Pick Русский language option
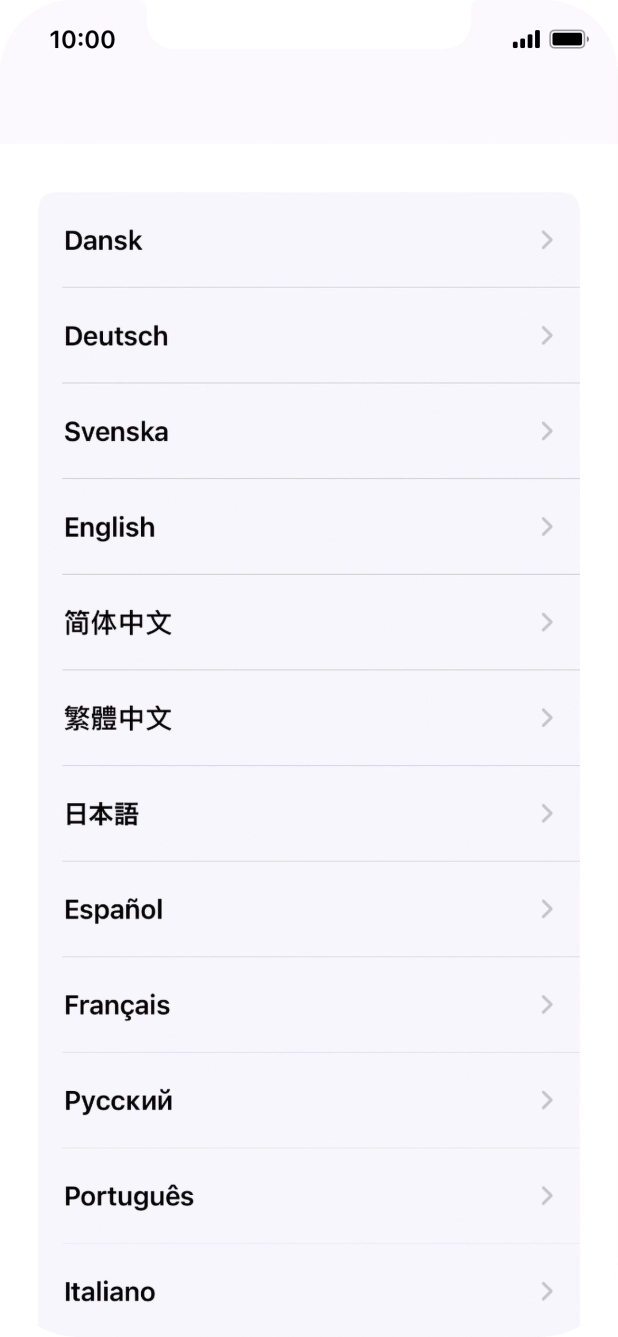The height and width of the screenshot is (1337, 618). [x=308, y=1101]
